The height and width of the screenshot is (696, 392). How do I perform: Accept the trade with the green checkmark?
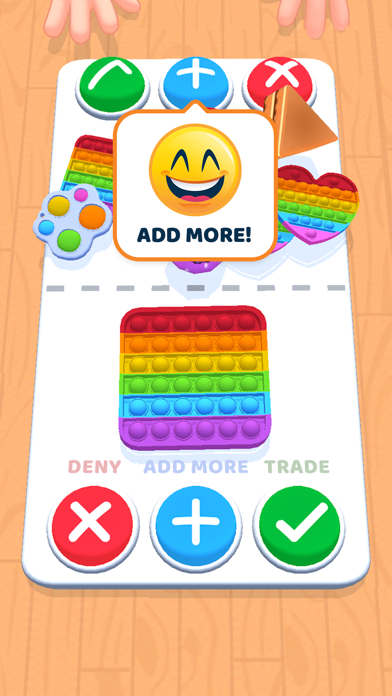(x=300, y=527)
